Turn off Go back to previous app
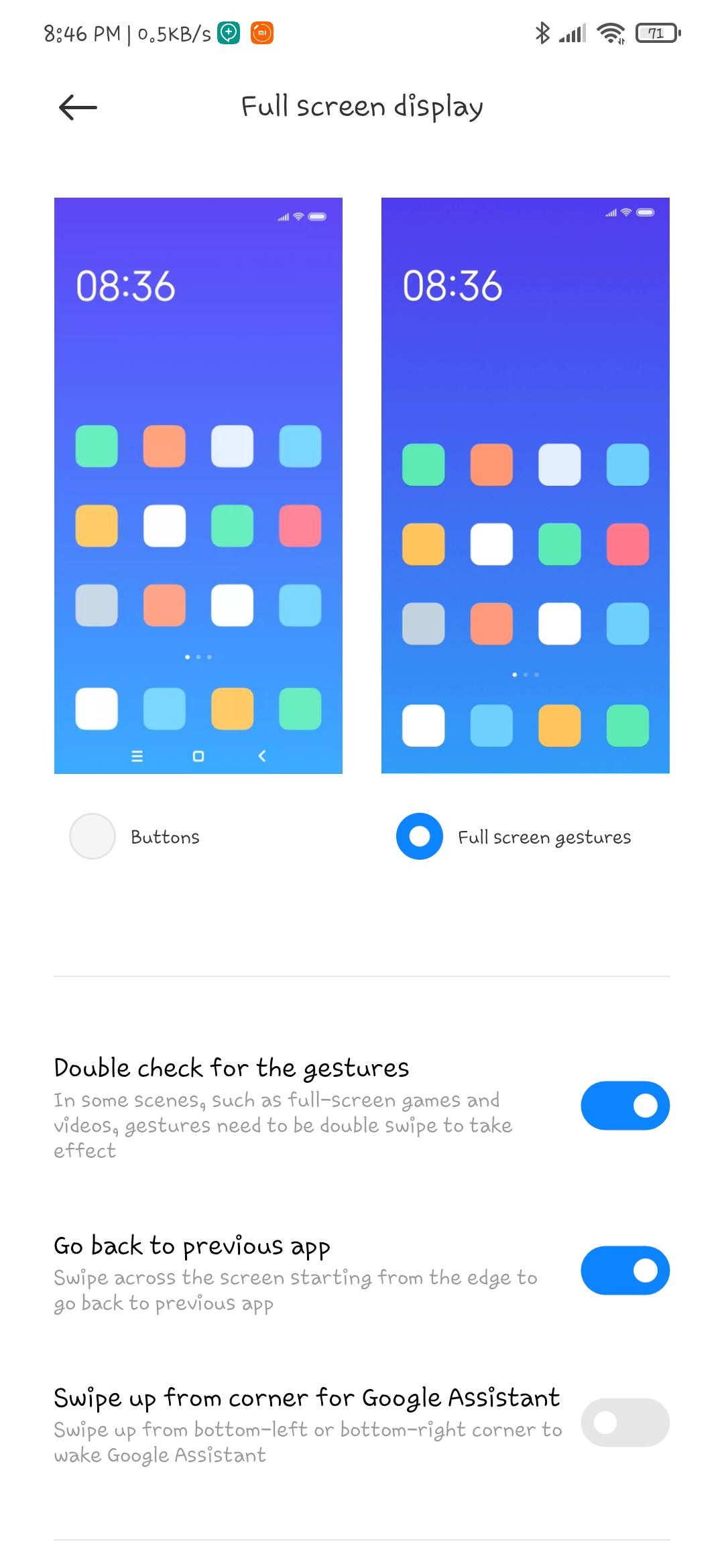This screenshot has width=724, height=1568. 625,1270
